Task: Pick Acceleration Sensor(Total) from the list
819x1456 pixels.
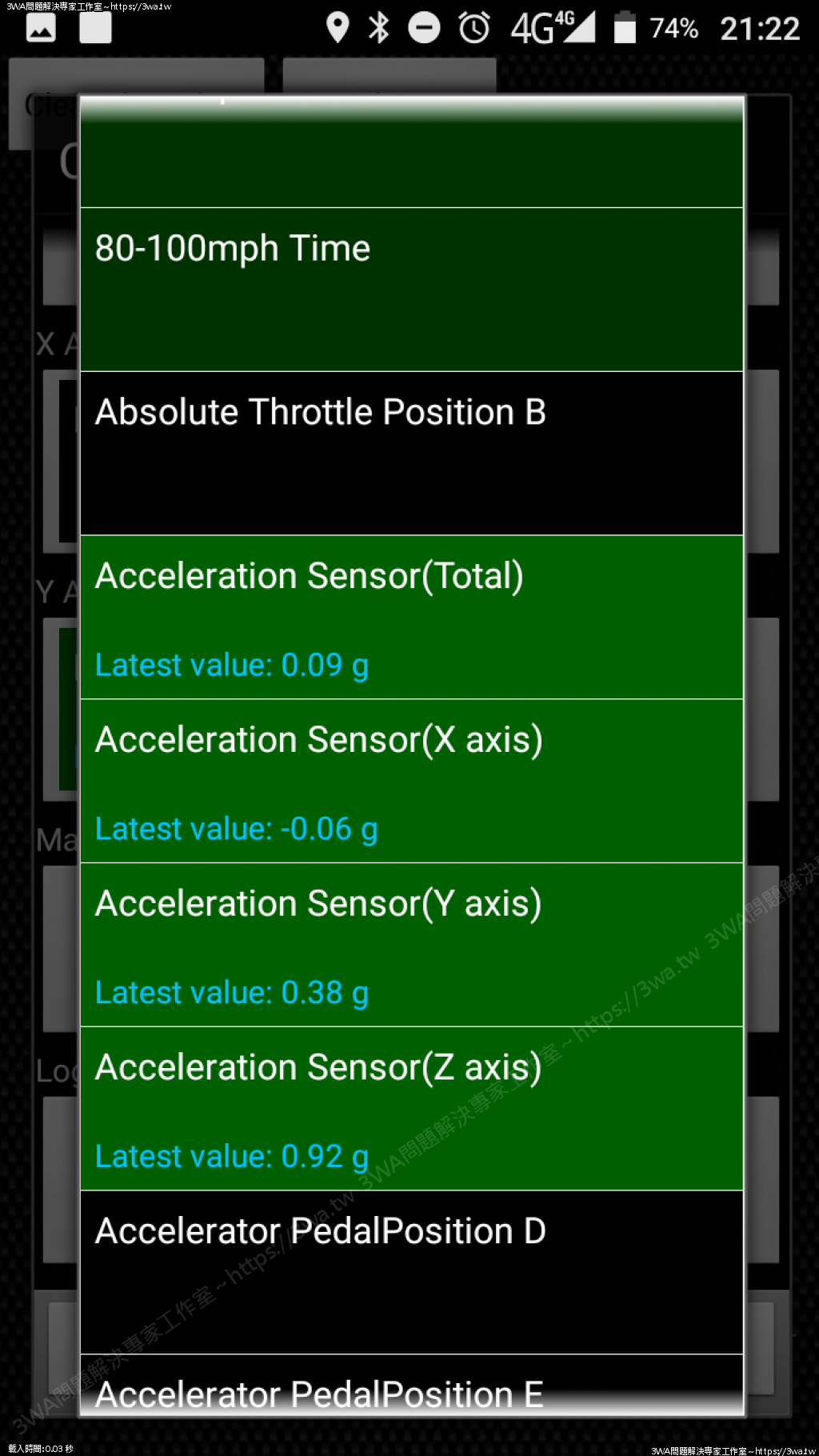Action: point(411,617)
